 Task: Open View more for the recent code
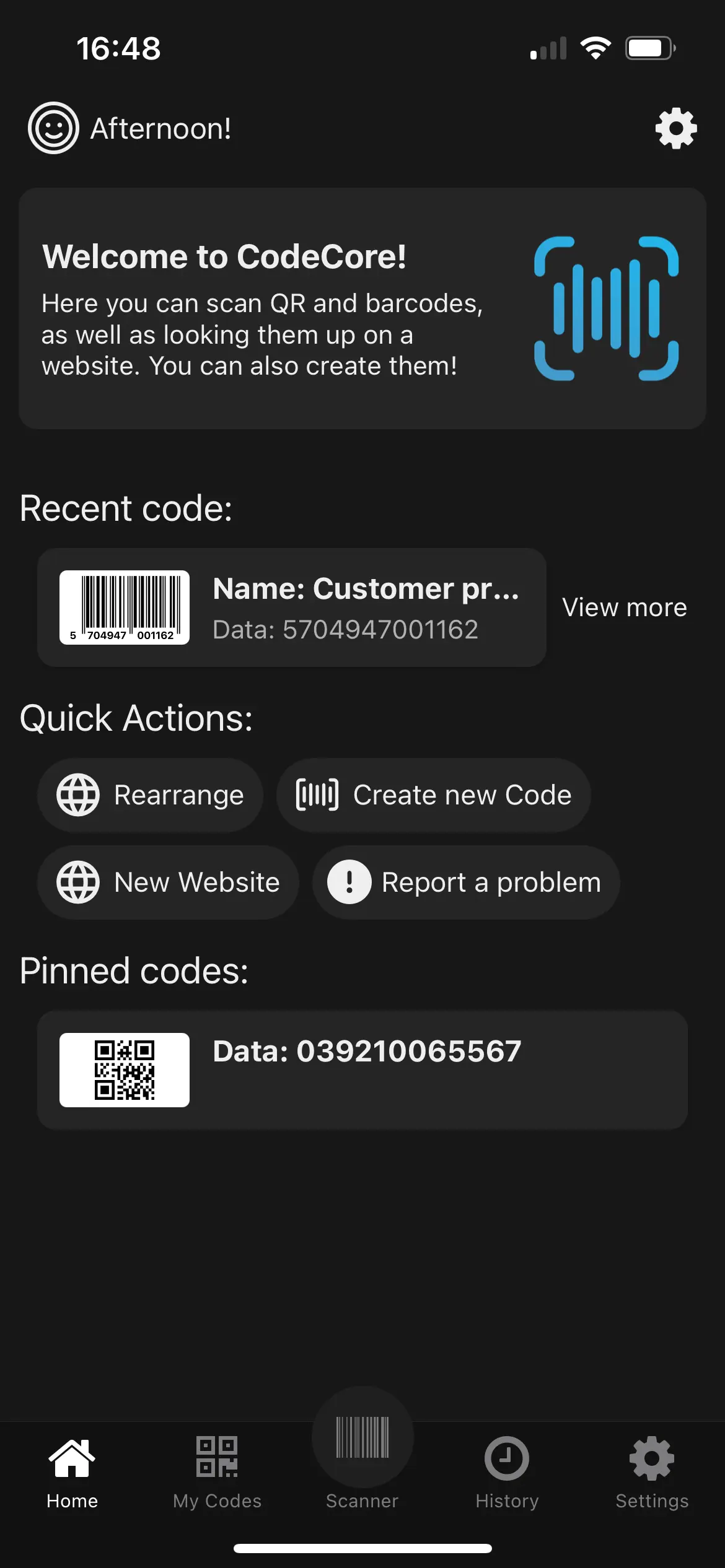coord(624,608)
